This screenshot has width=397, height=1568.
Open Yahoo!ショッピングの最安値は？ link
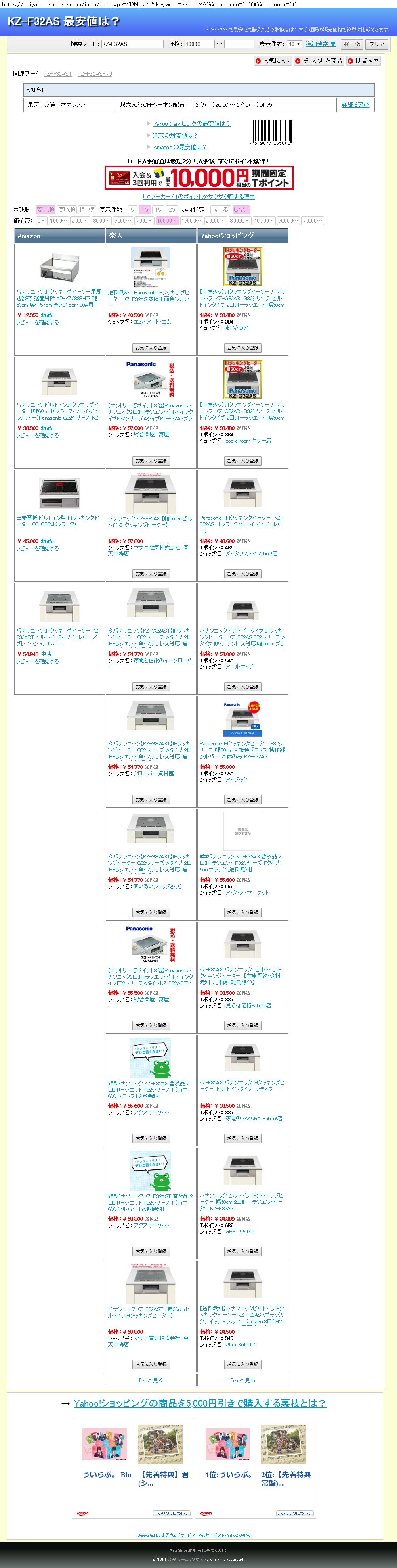(191, 123)
